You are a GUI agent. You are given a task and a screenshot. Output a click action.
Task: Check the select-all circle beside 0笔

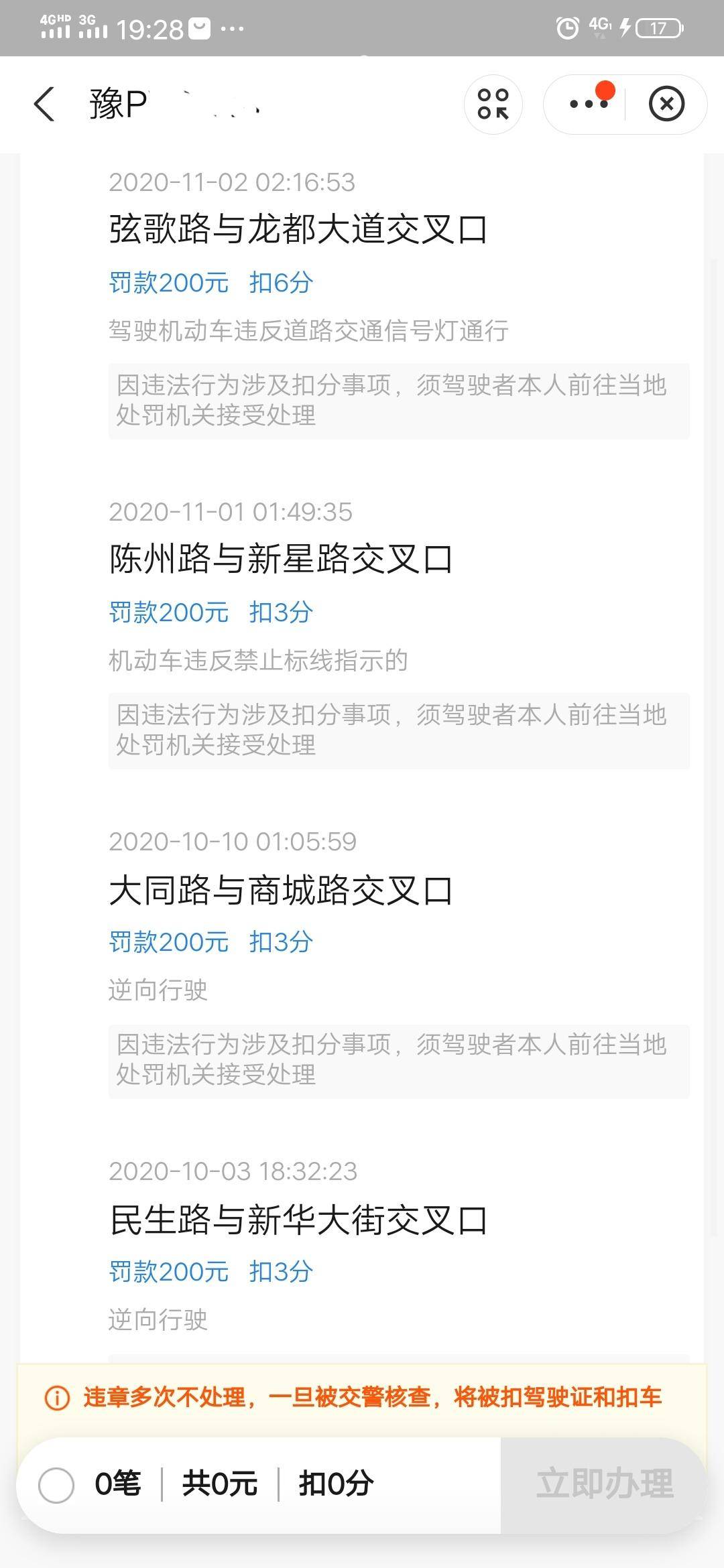click(56, 1485)
